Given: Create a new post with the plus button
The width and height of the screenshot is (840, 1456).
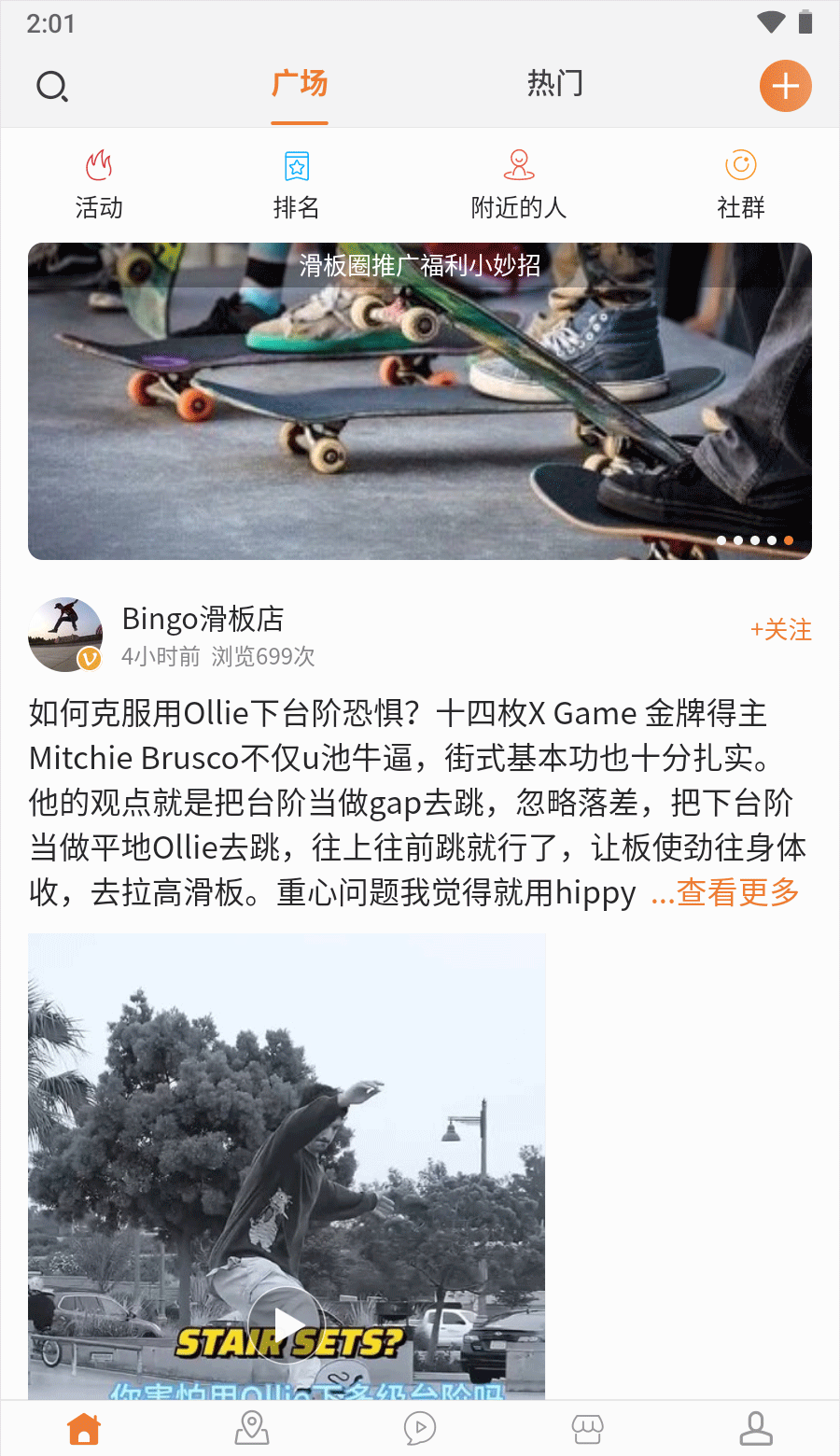Looking at the screenshot, I should click(785, 87).
